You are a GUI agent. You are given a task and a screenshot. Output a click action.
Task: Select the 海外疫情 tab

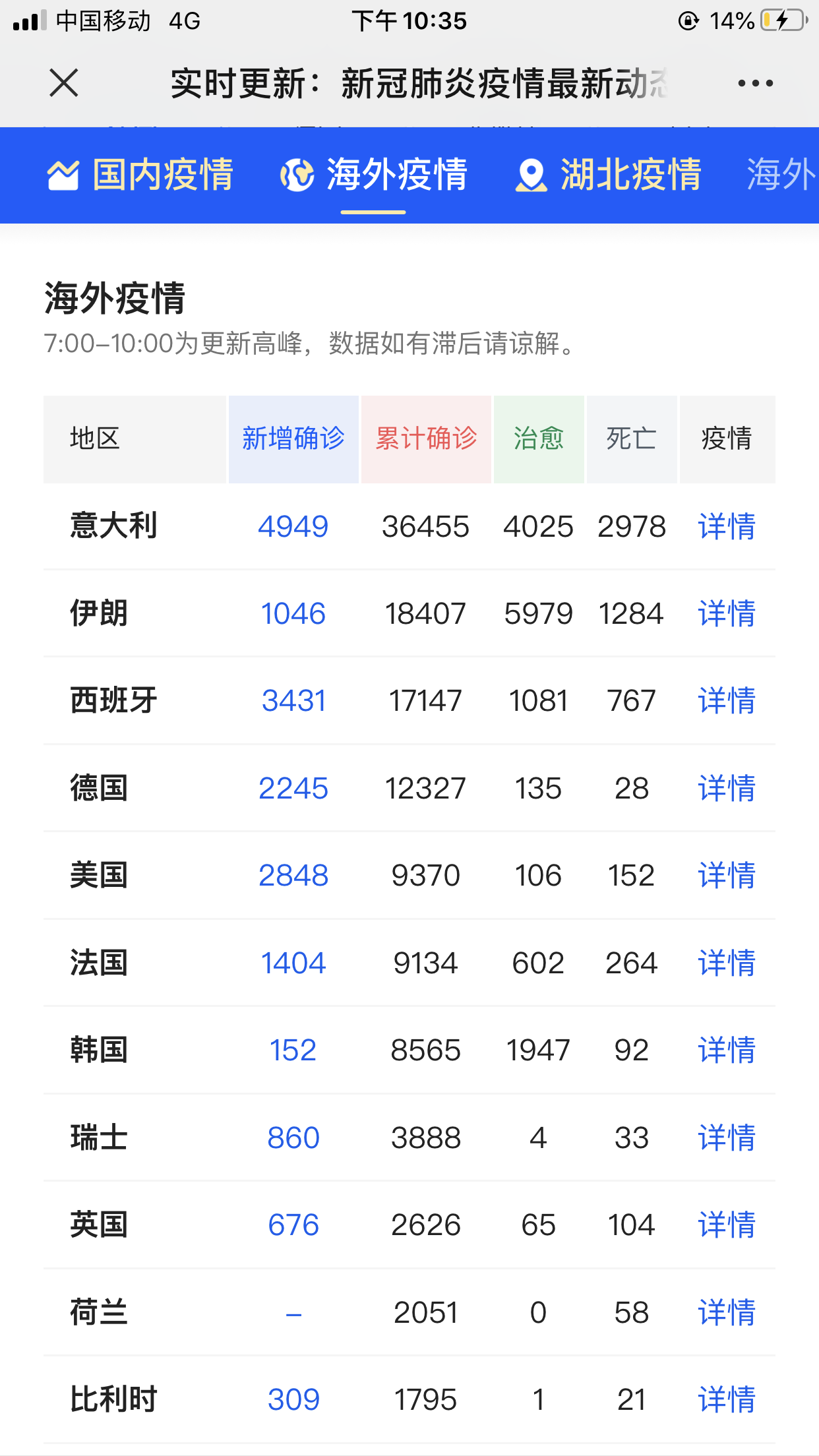point(374,175)
